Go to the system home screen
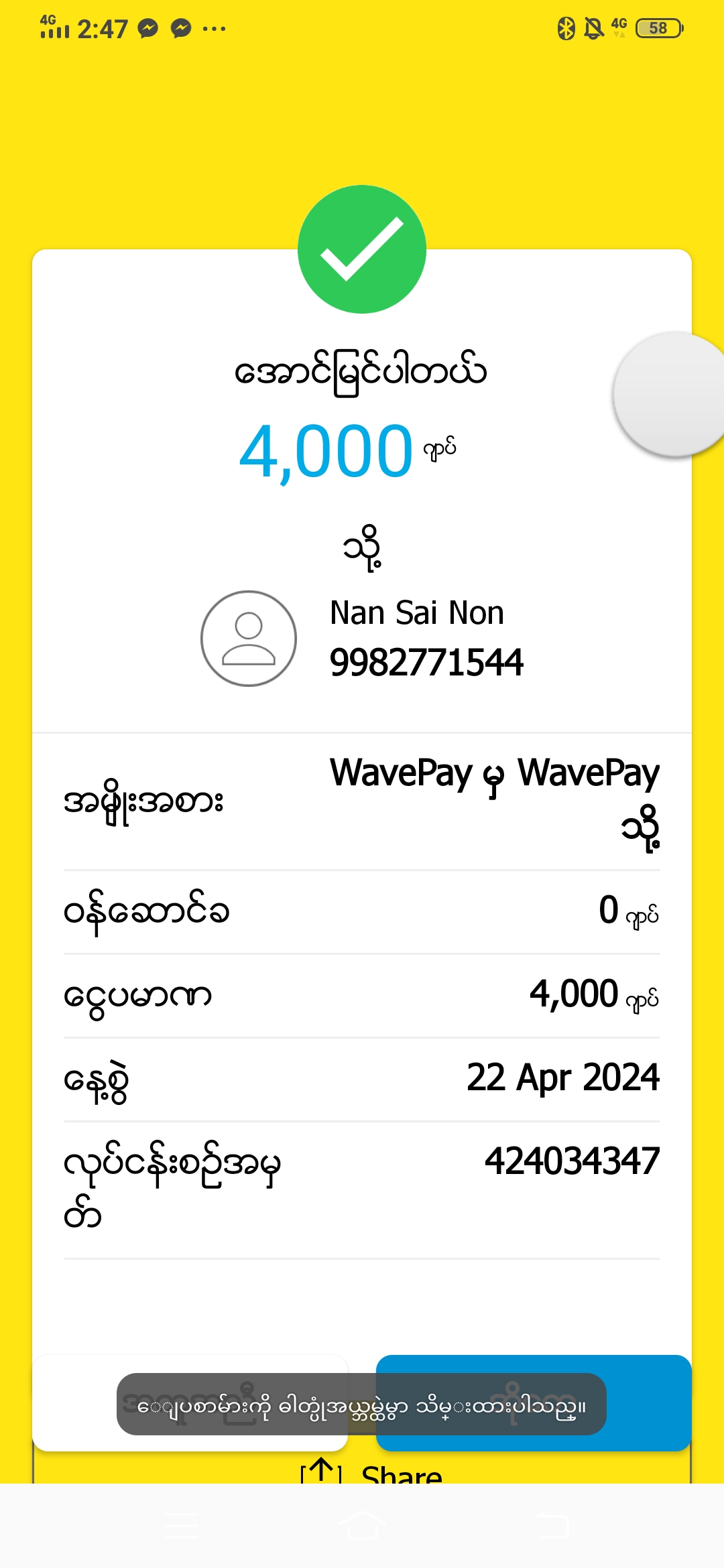This screenshot has height=1568, width=724. pos(362,1526)
